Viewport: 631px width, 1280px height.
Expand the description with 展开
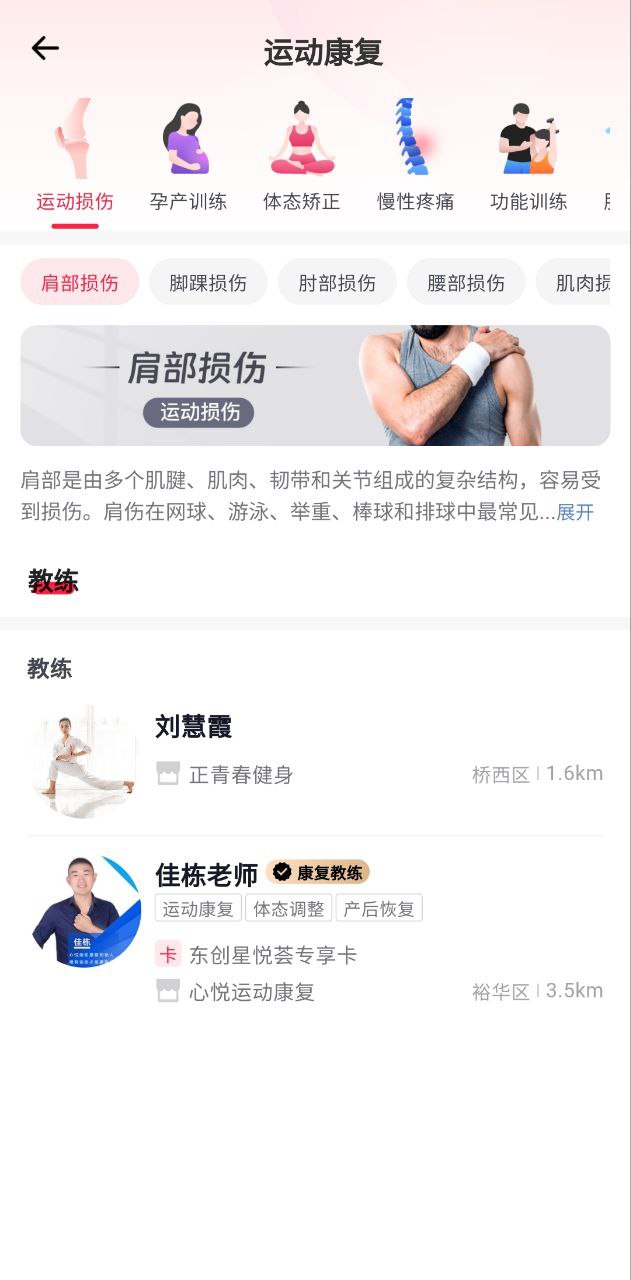click(x=575, y=513)
